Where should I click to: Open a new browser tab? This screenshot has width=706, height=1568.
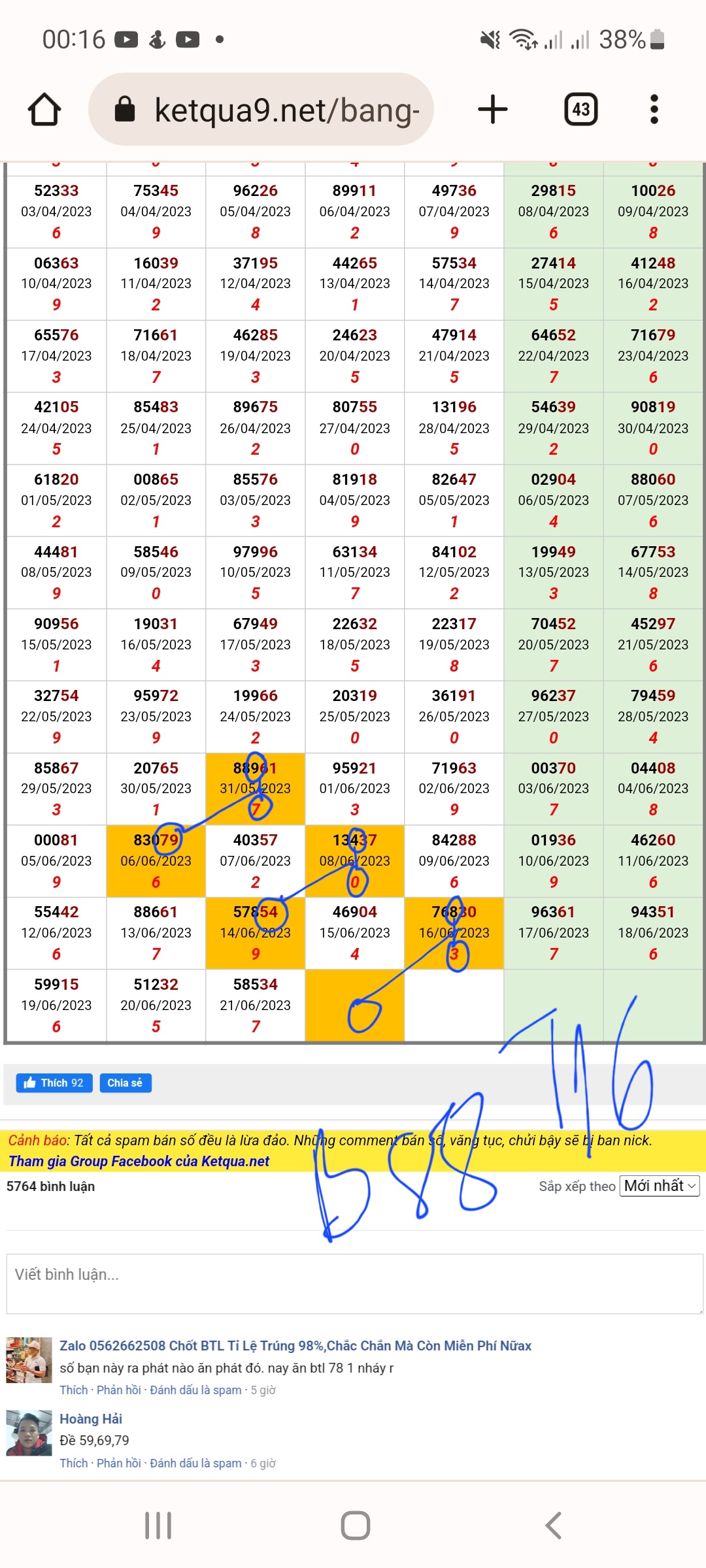coord(493,109)
